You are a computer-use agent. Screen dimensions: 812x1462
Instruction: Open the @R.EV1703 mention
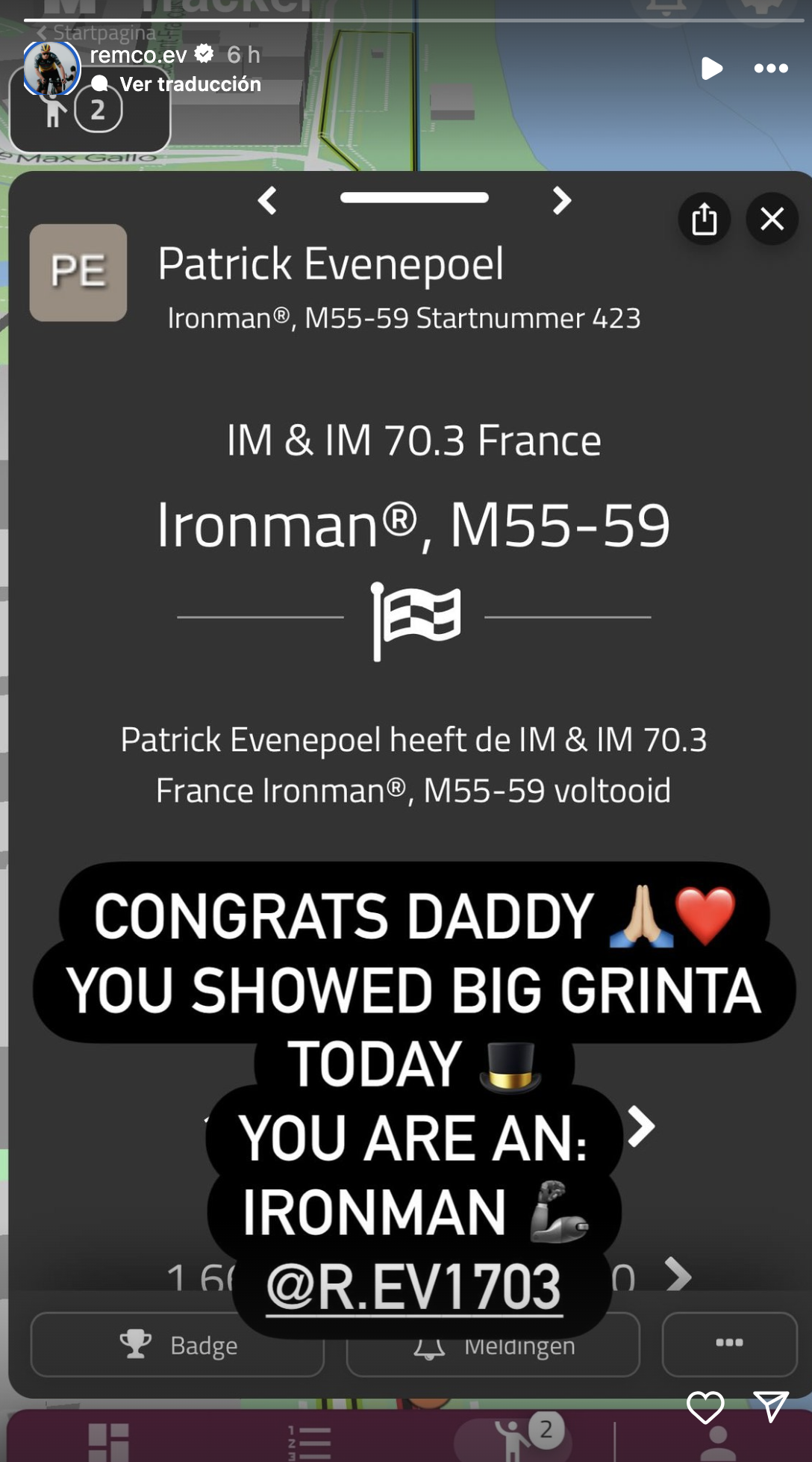[413, 1287]
